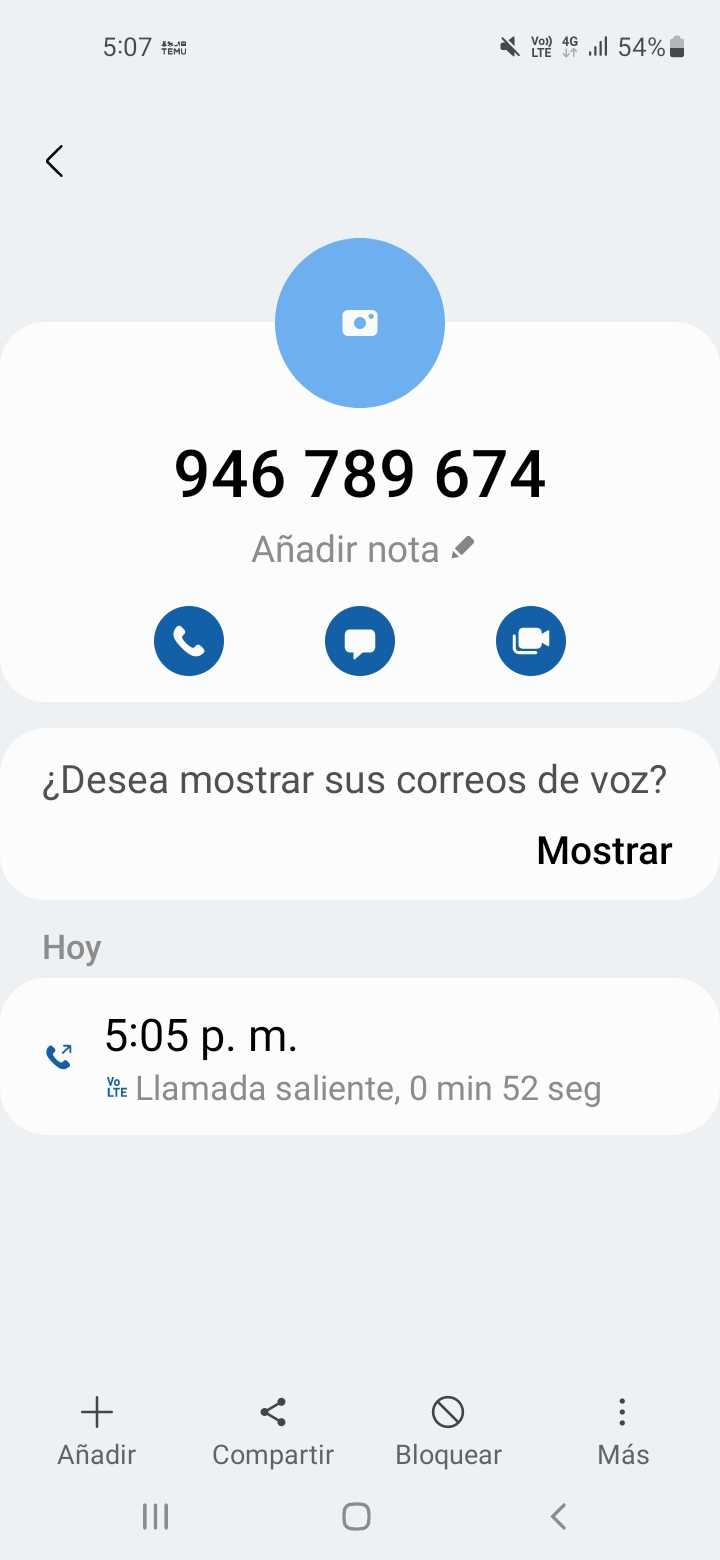This screenshot has width=720, height=1560.
Task: Open recent apps from navigation bar
Action: [x=155, y=1516]
